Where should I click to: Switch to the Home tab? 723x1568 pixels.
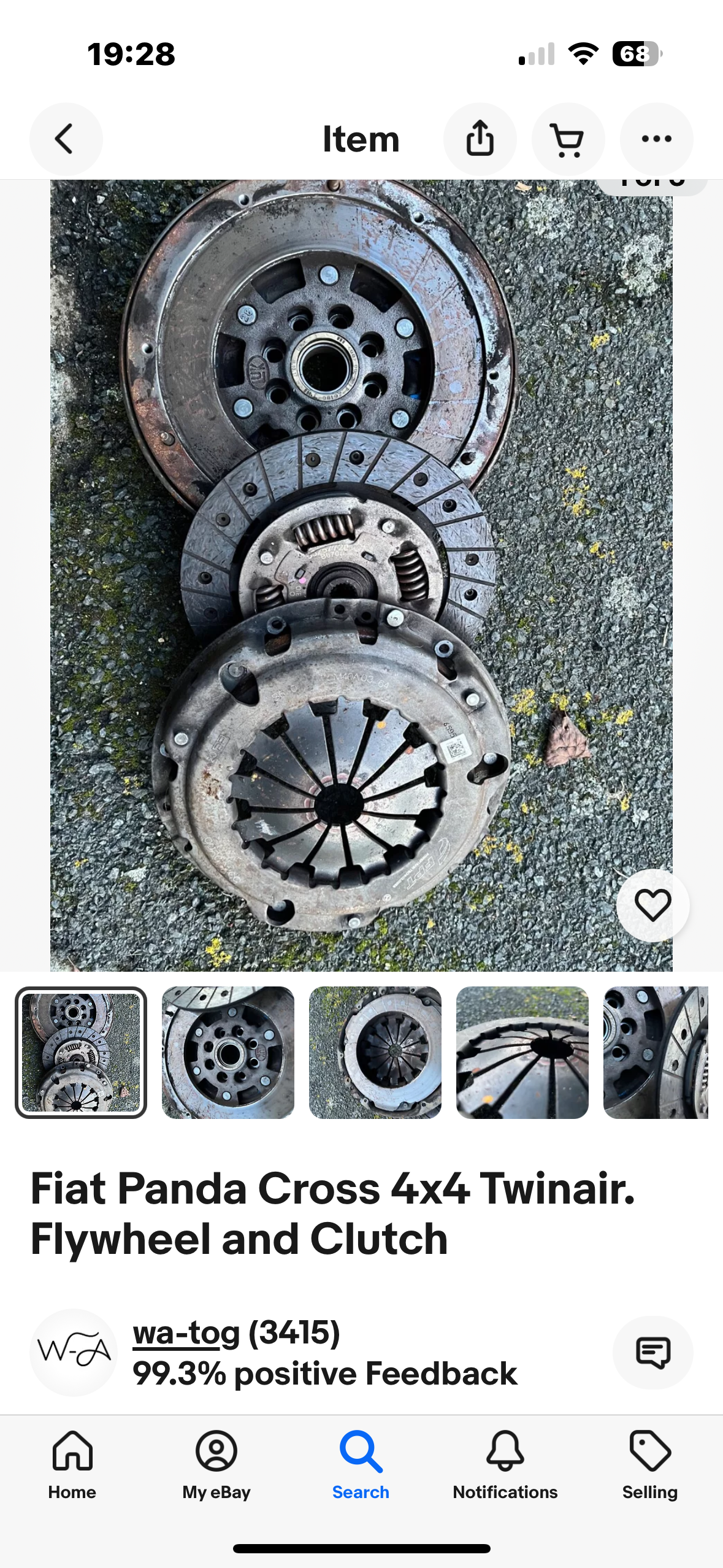pos(72,1465)
